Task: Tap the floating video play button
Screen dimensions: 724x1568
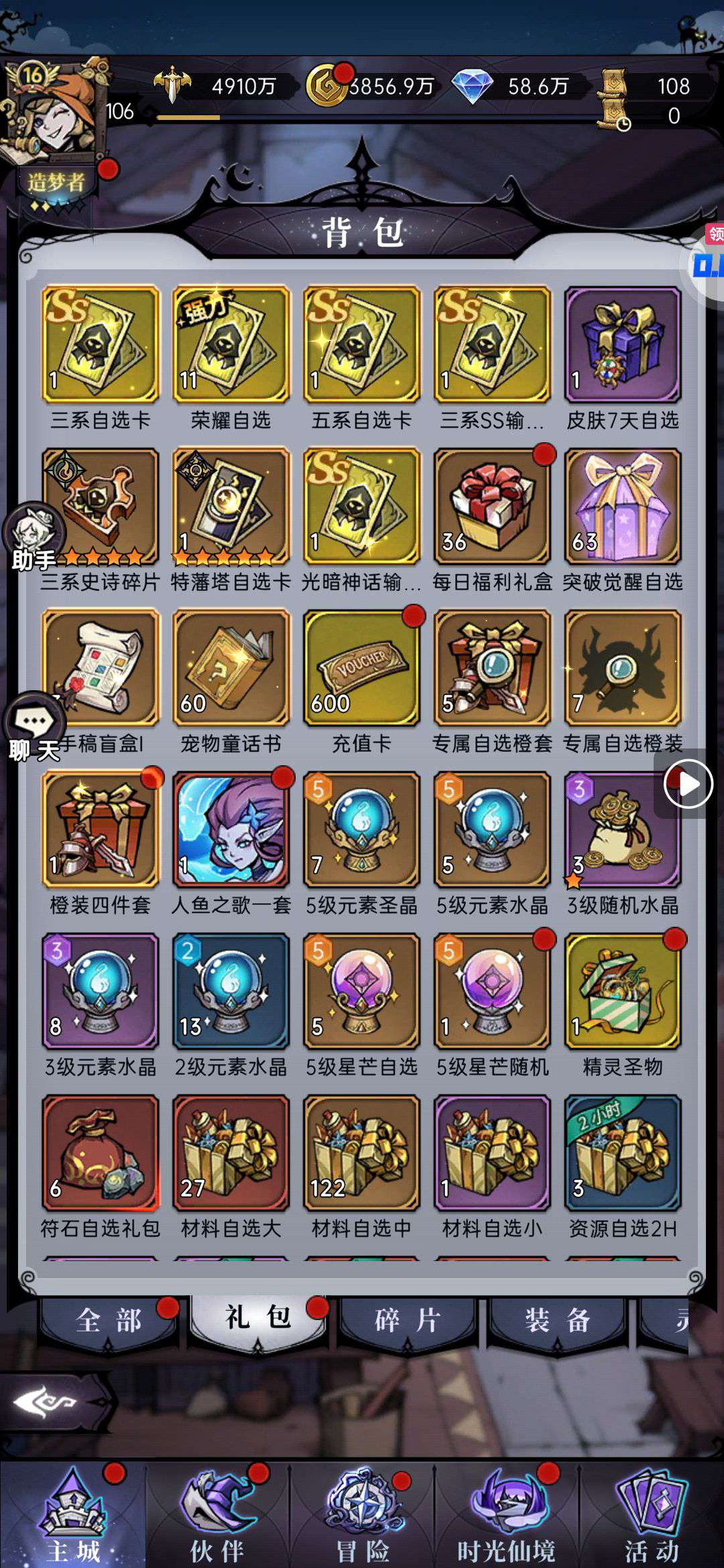Action: [688, 783]
